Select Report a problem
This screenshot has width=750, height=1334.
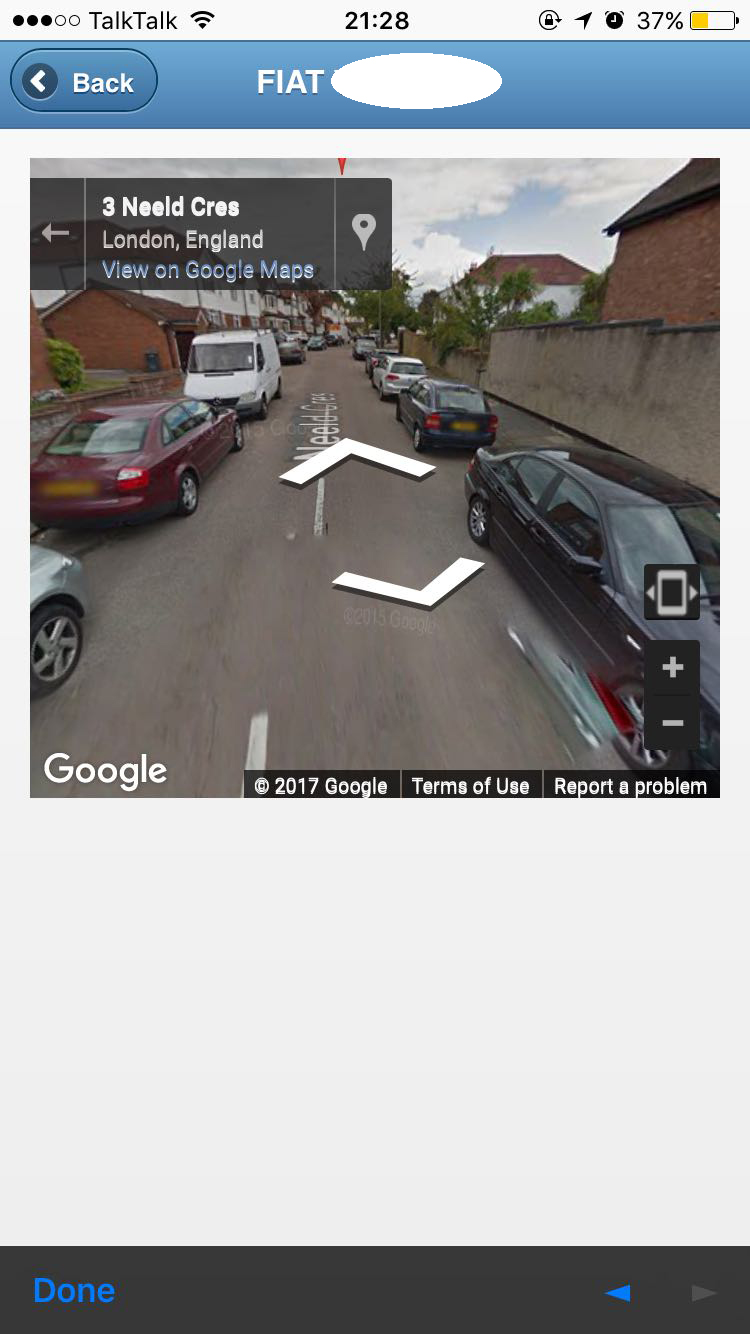[x=630, y=786]
